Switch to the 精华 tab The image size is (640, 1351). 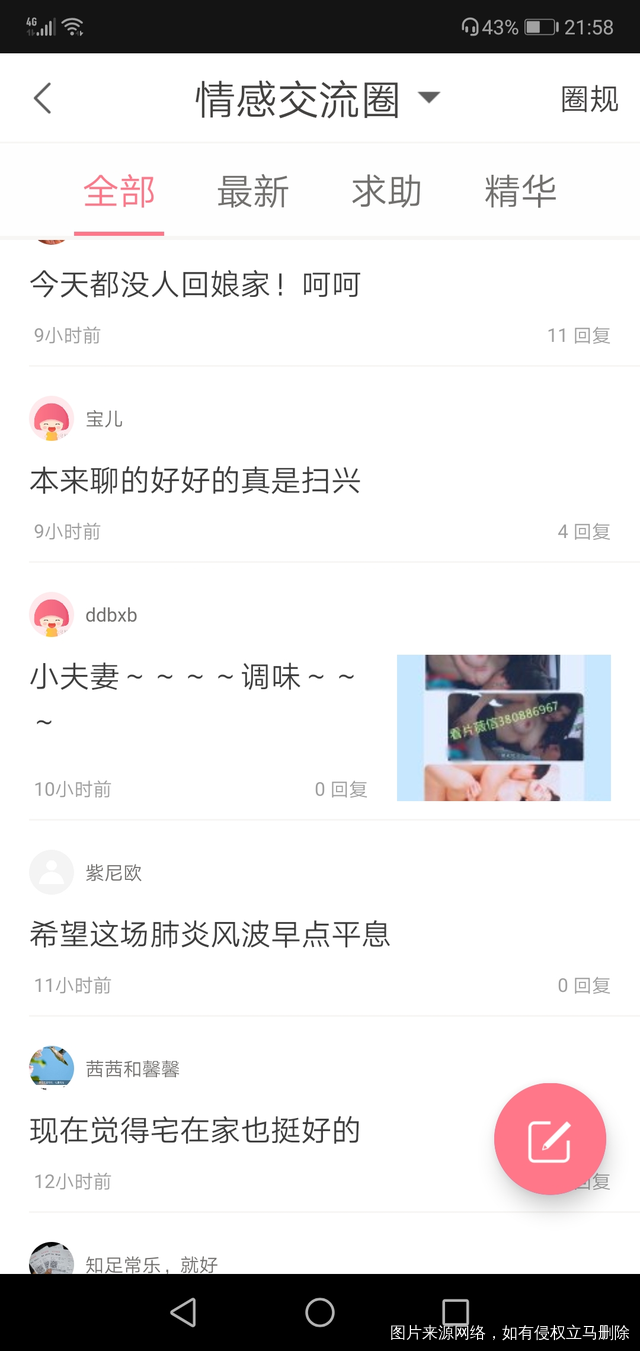point(520,191)
